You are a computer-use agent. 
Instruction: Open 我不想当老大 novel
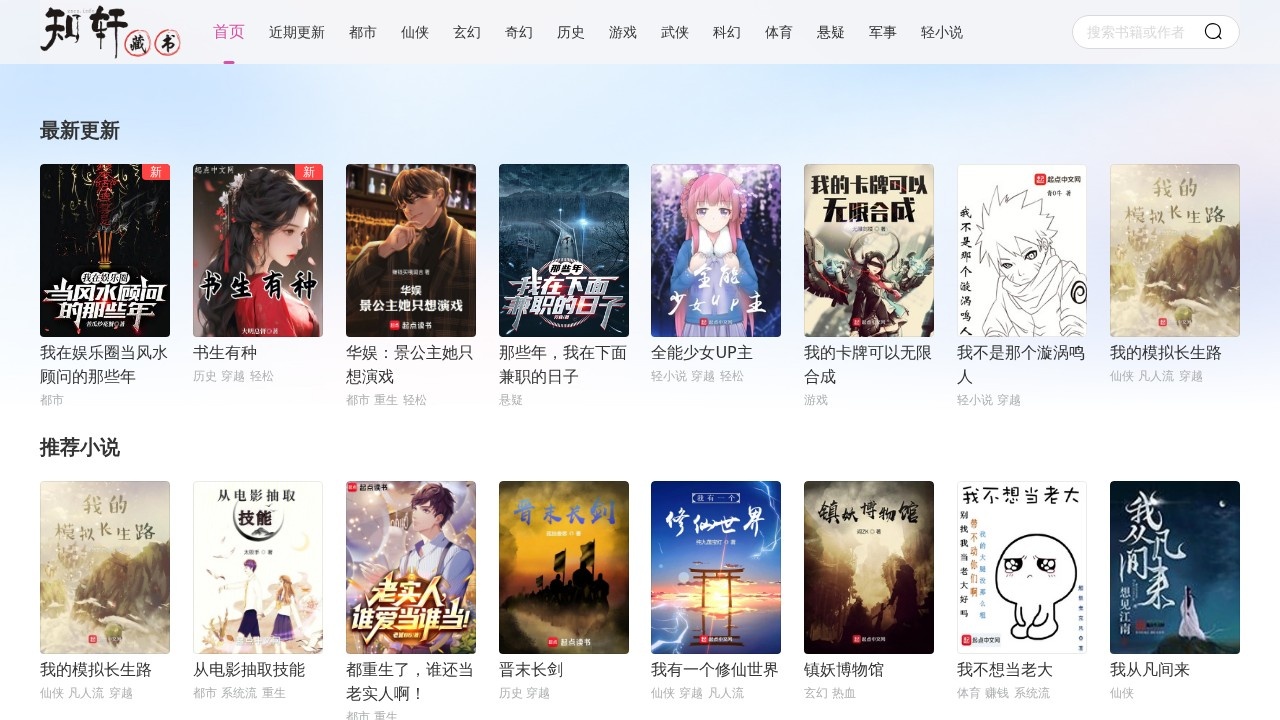pos(1022,567)
